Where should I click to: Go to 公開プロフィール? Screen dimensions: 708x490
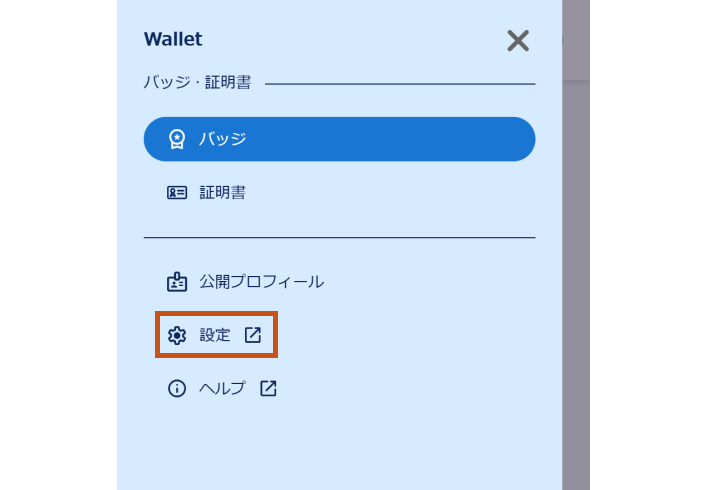tap(260, 282)
